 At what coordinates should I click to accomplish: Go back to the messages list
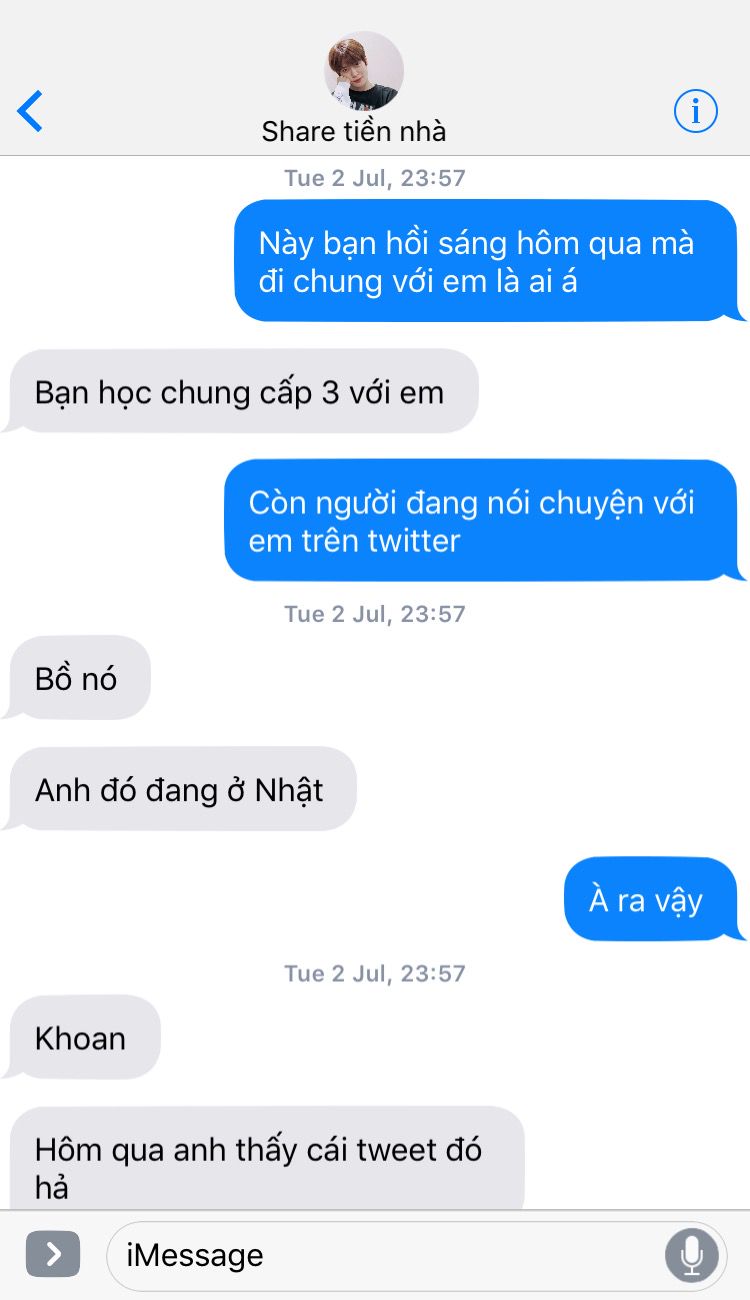[31, 110]
